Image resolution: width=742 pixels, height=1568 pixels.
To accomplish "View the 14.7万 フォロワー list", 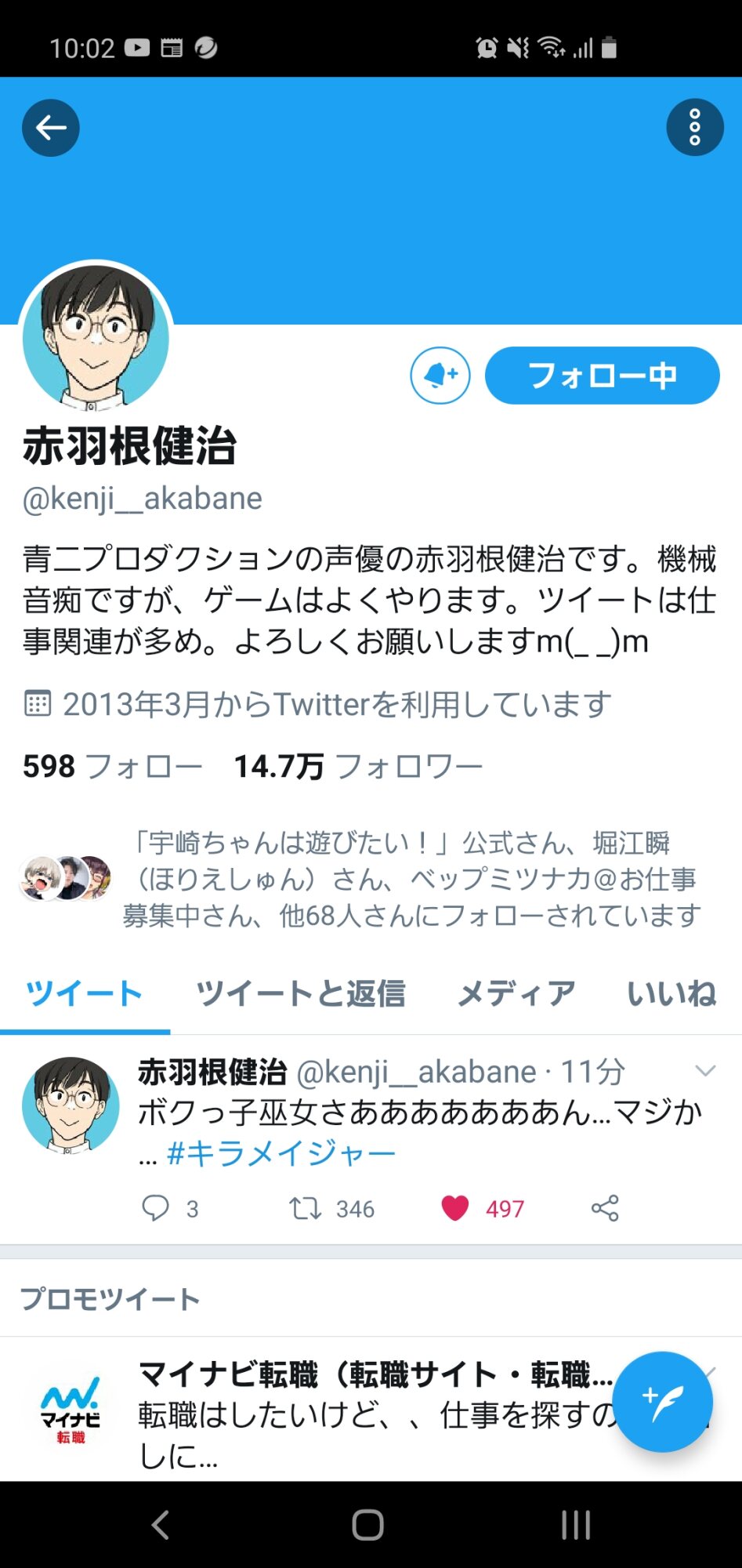I will pos(358,766).
